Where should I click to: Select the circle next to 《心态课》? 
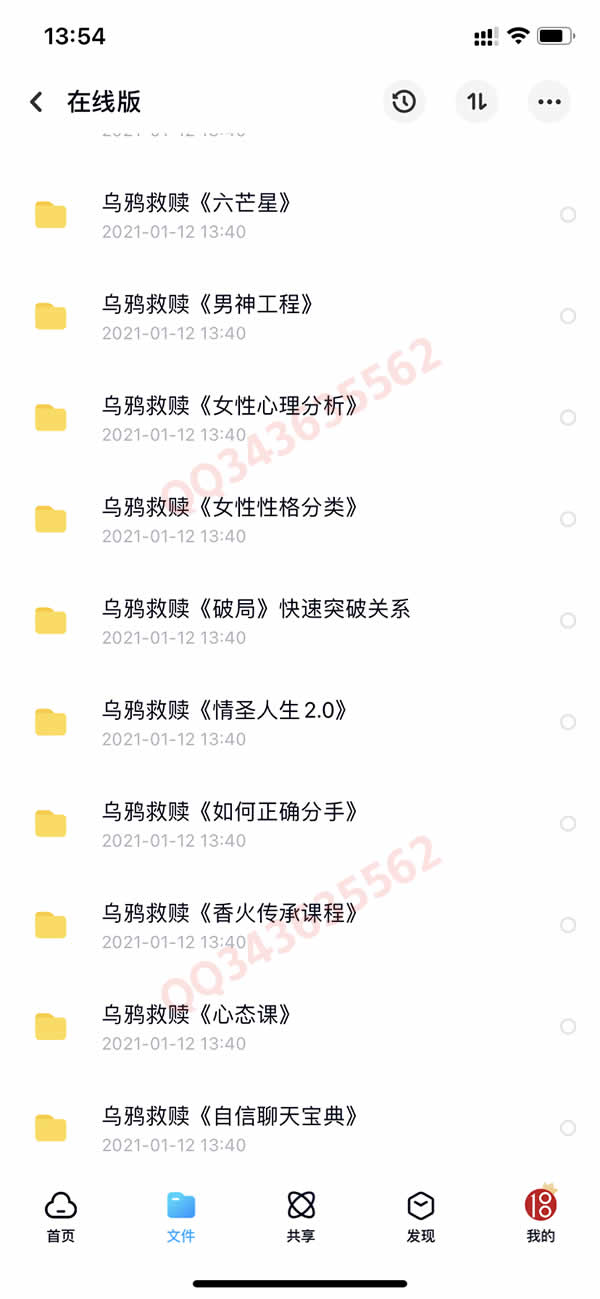(568, 1027)
